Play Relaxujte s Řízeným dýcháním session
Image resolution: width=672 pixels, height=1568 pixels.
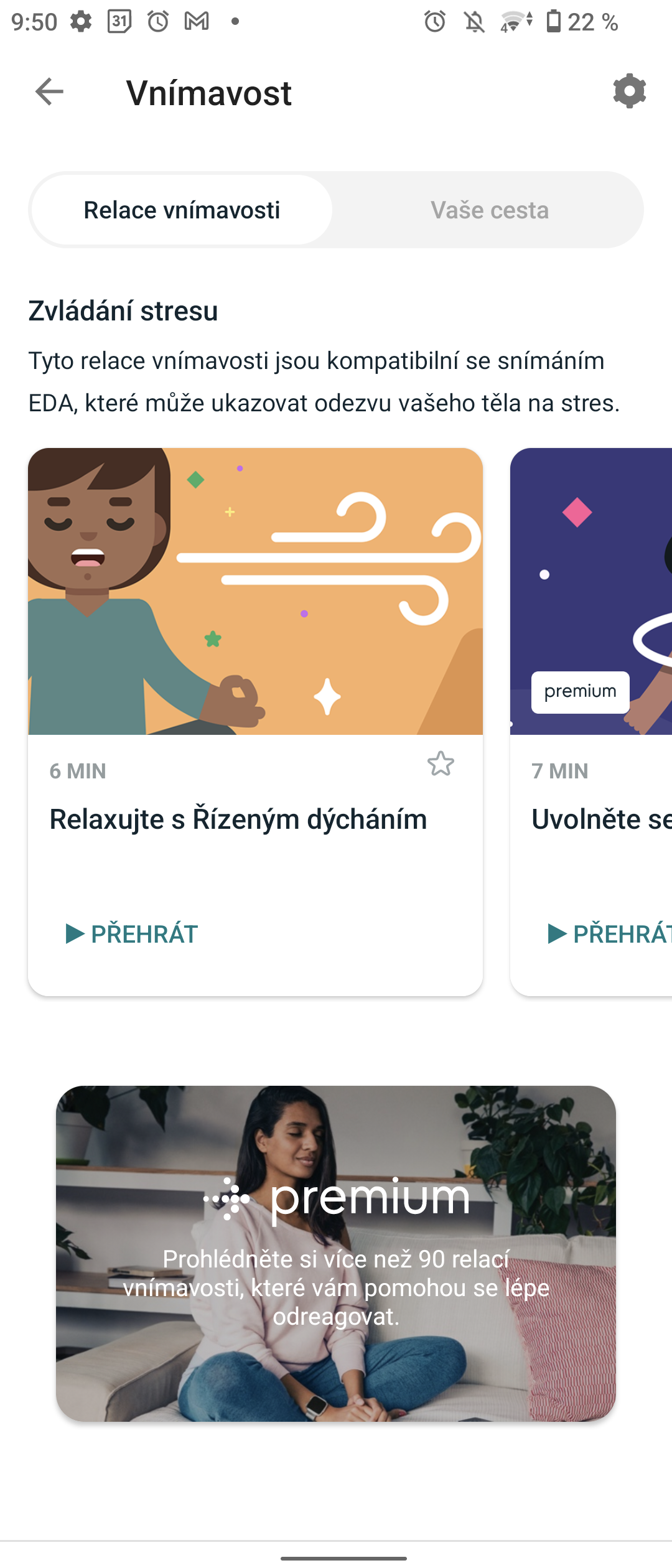click(132, 934)
